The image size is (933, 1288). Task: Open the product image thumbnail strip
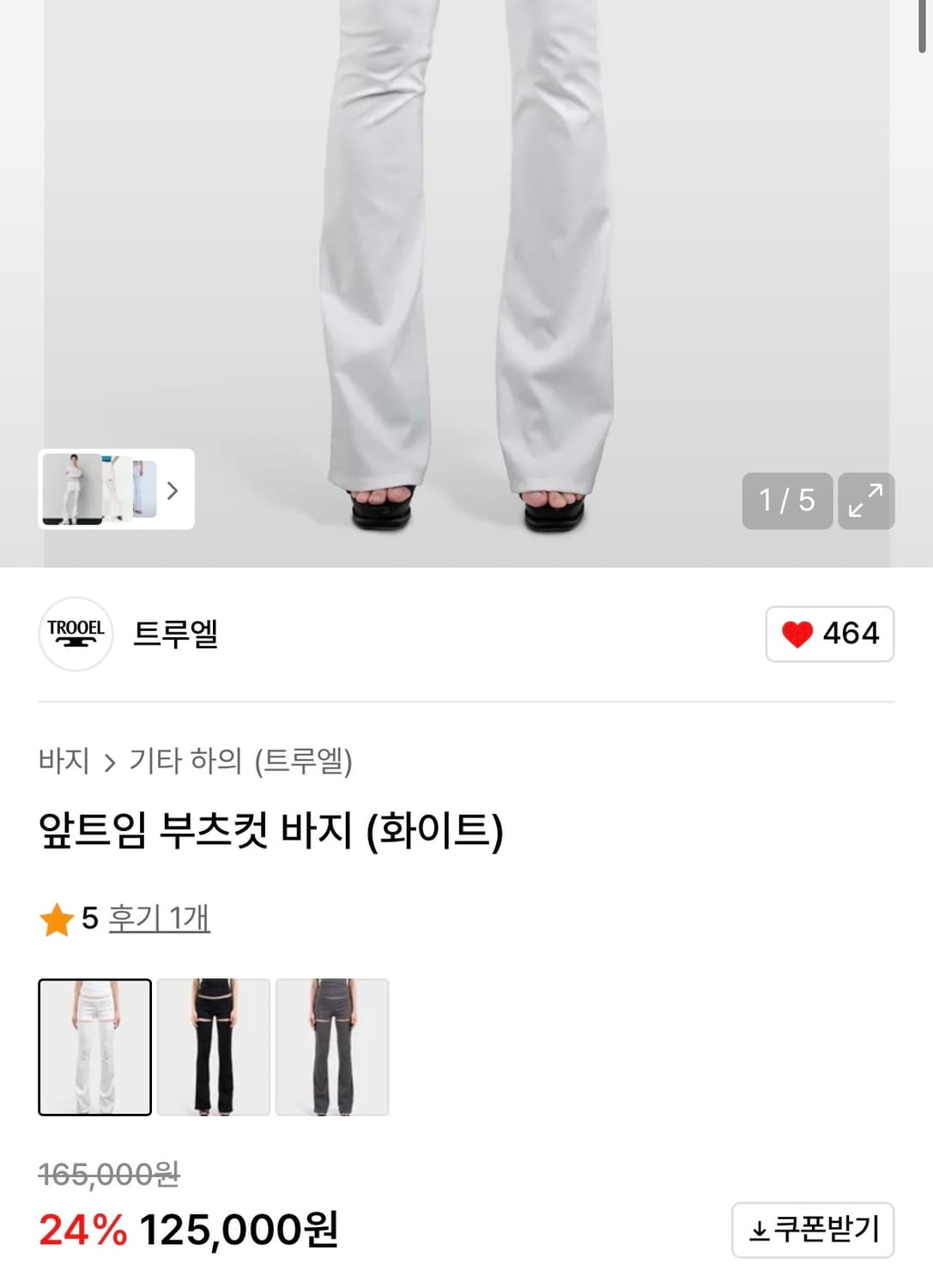coord(116,489)
